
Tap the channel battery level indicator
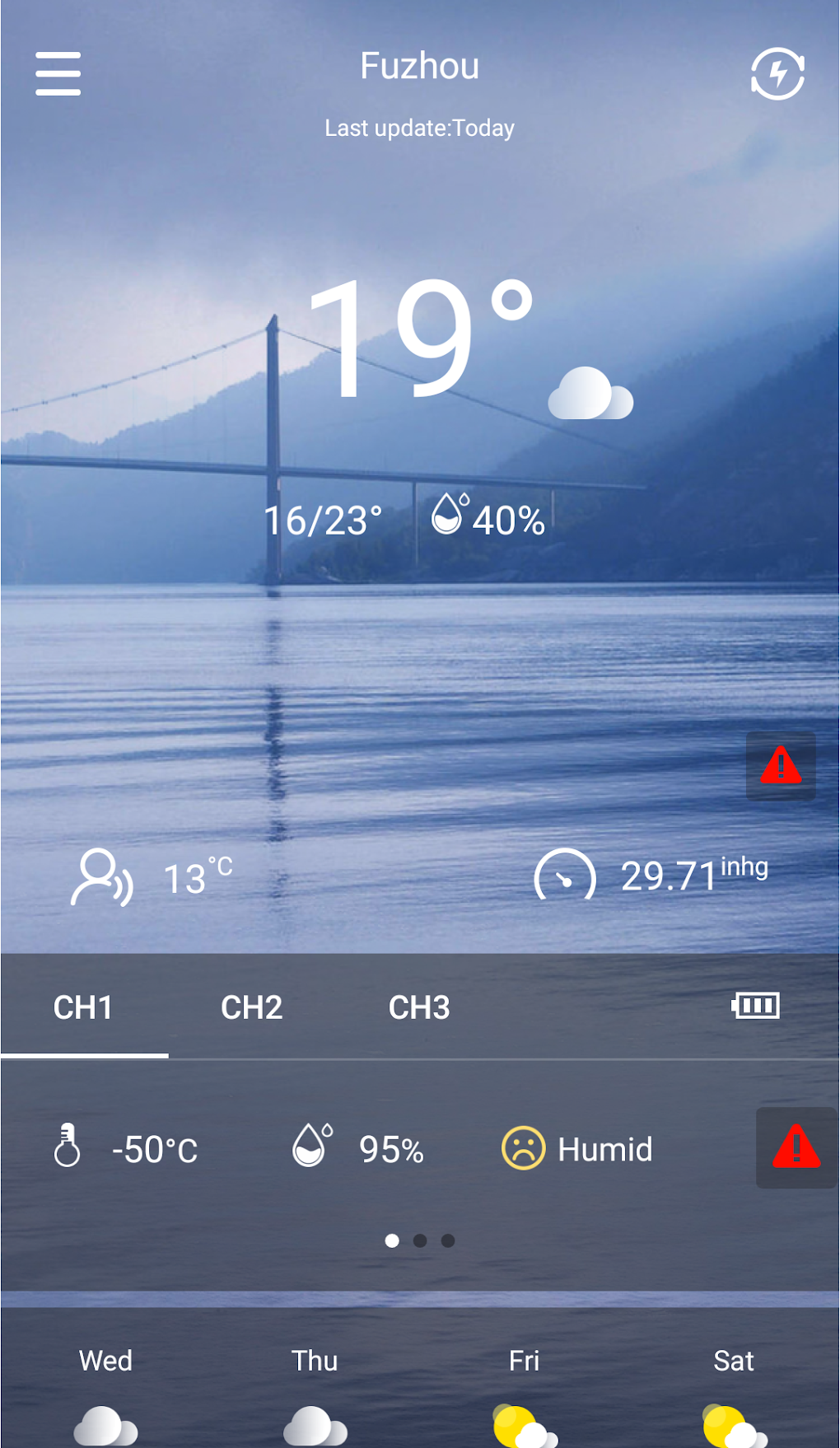[756, 1007]
